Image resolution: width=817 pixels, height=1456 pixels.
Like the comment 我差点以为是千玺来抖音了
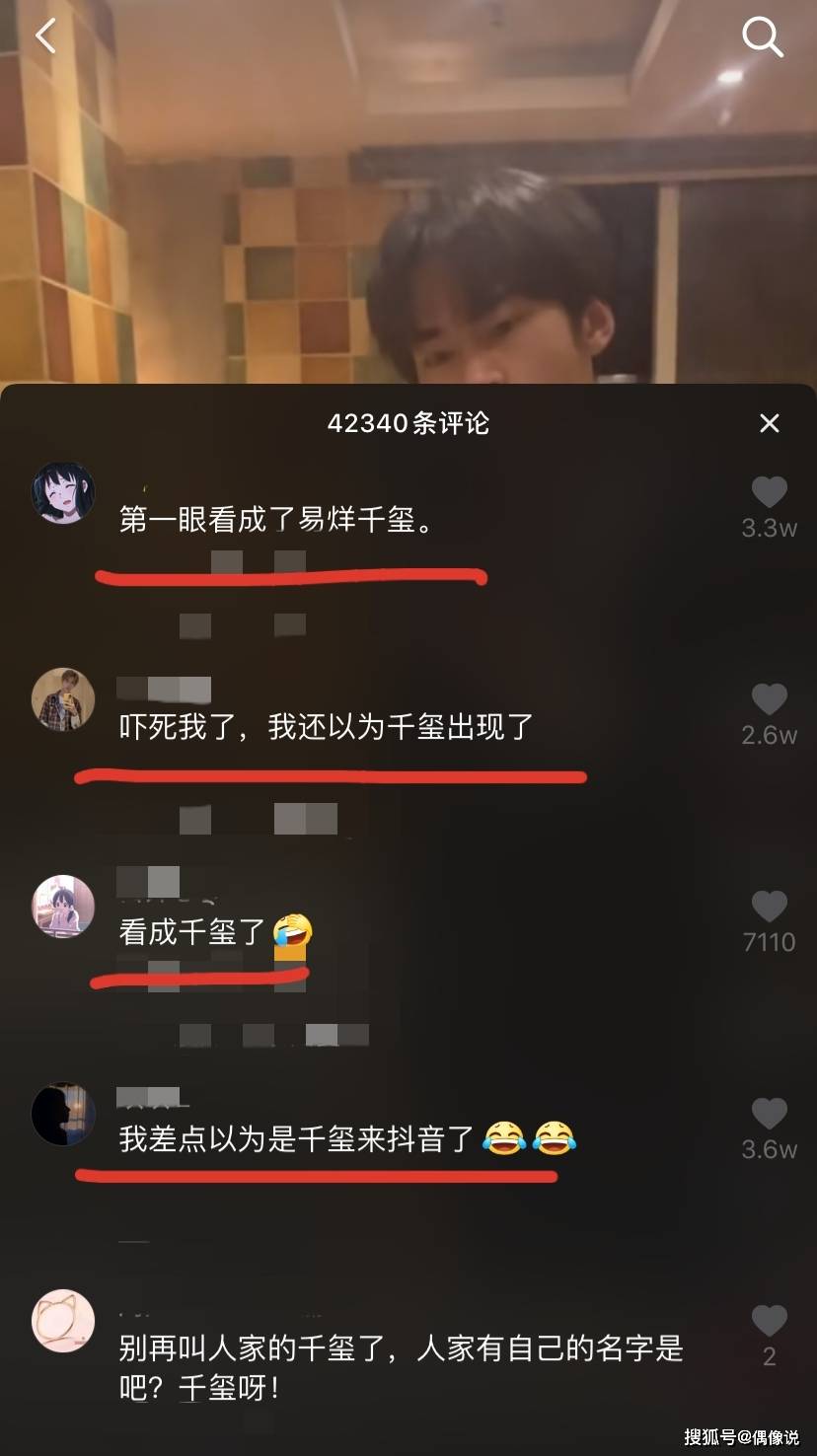[x=770, y=1114]
